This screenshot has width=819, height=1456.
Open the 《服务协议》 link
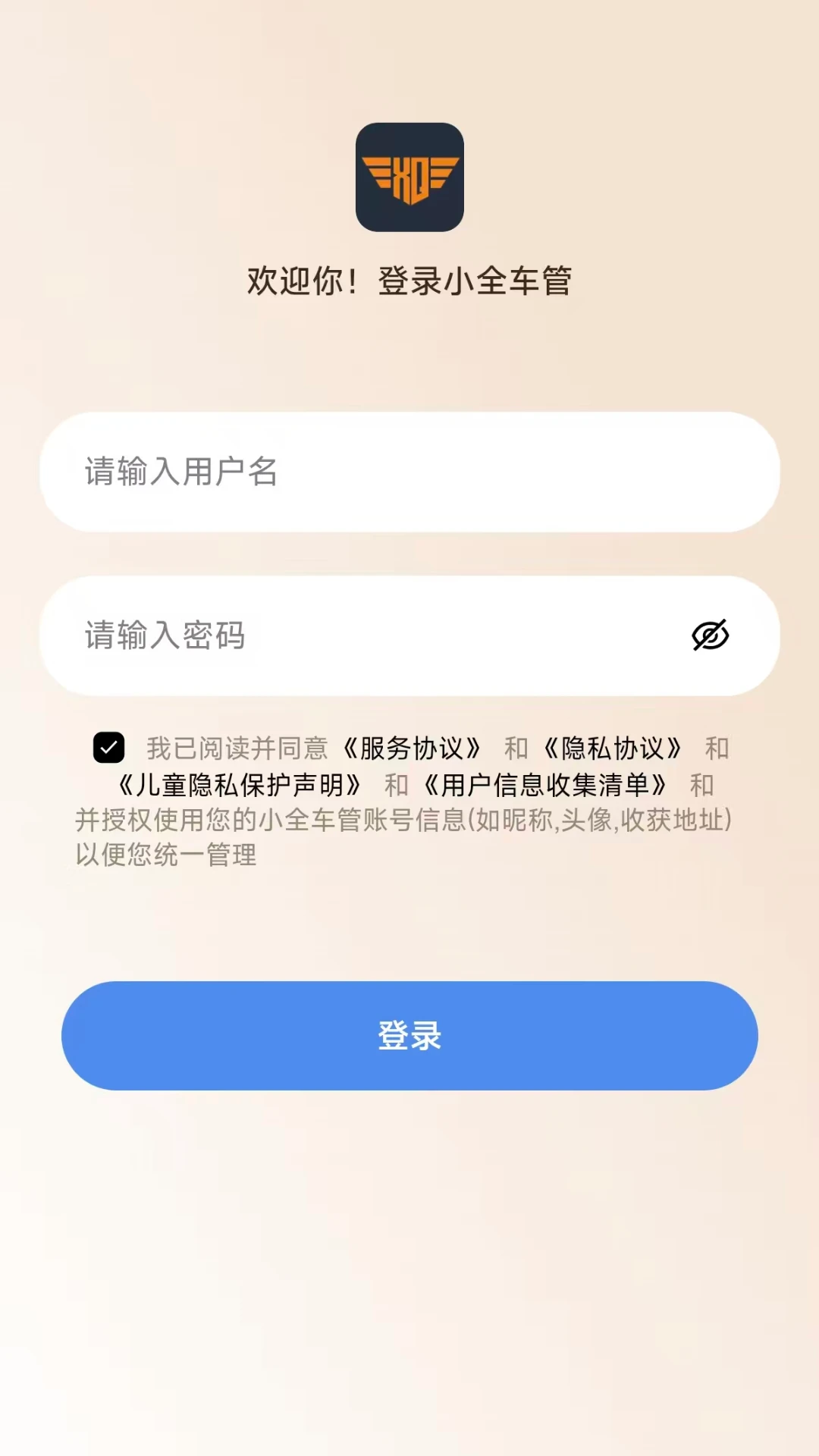click(412, 748)
